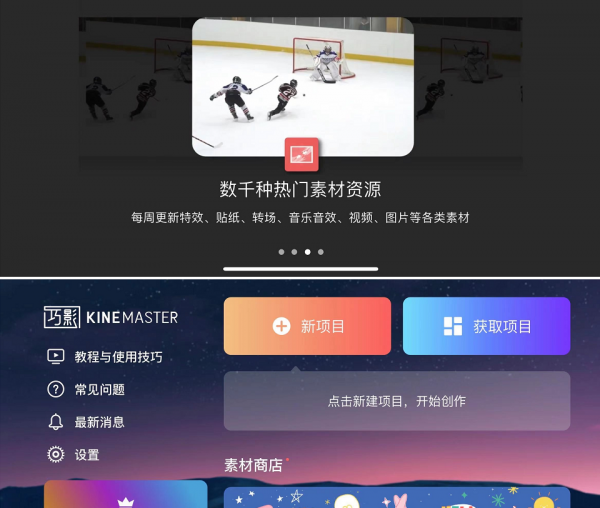Create a new project with 新项目
Image resolution: width=600 pixels, height=508 pixels.
(307, 326)
